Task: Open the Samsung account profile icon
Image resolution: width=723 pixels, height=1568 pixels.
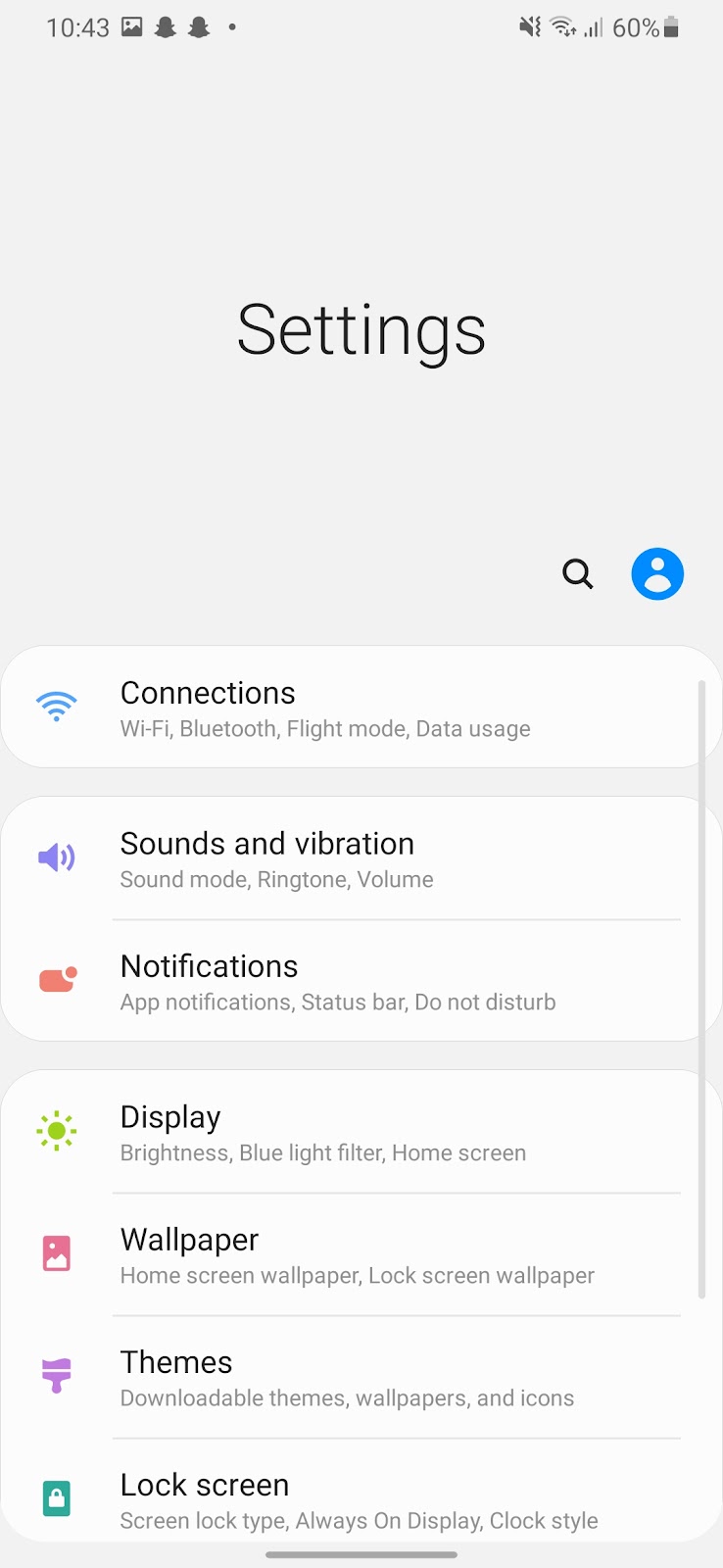Action: click(x=657, y=573)
